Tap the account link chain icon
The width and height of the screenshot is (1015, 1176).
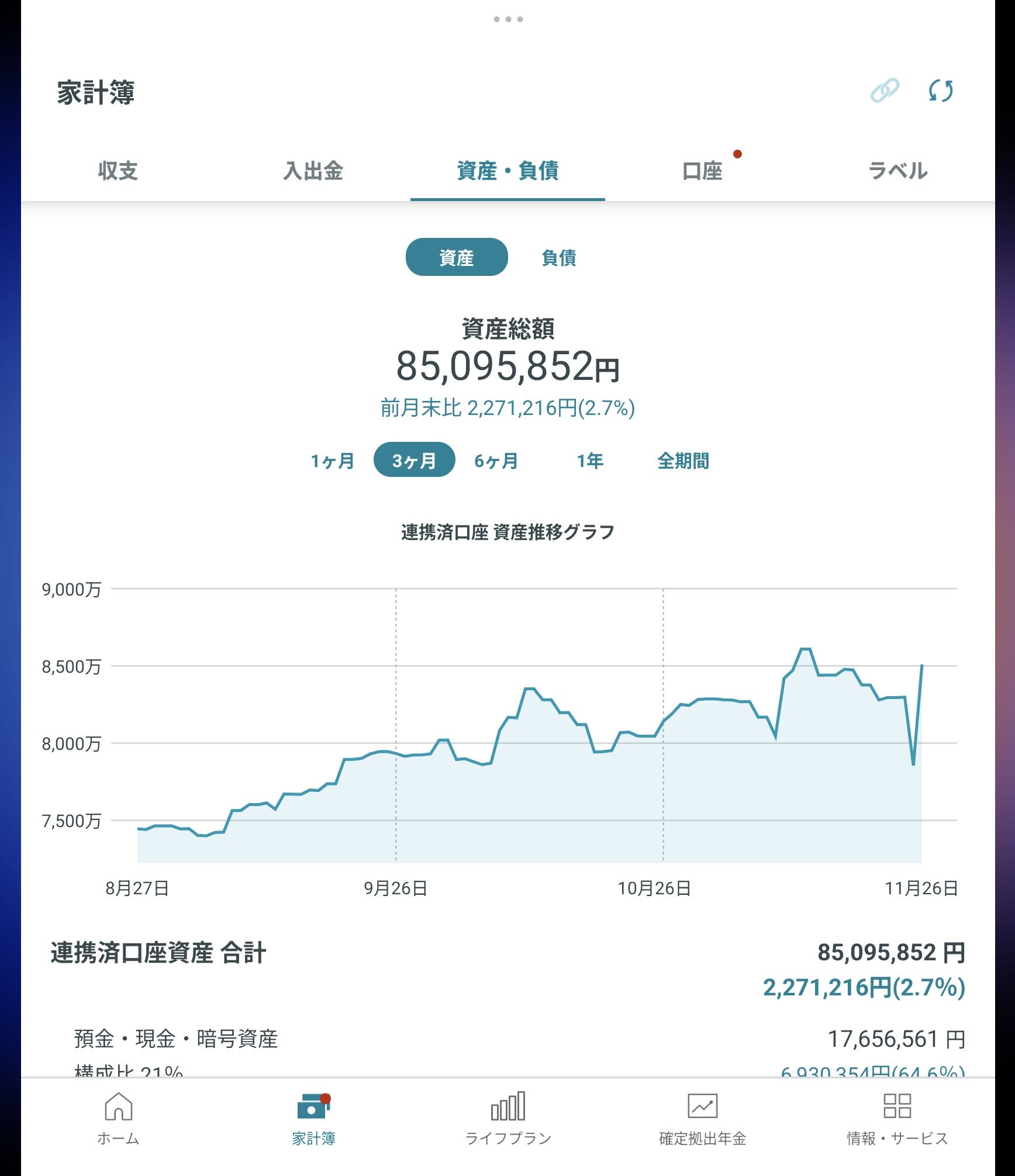[885, 91]
